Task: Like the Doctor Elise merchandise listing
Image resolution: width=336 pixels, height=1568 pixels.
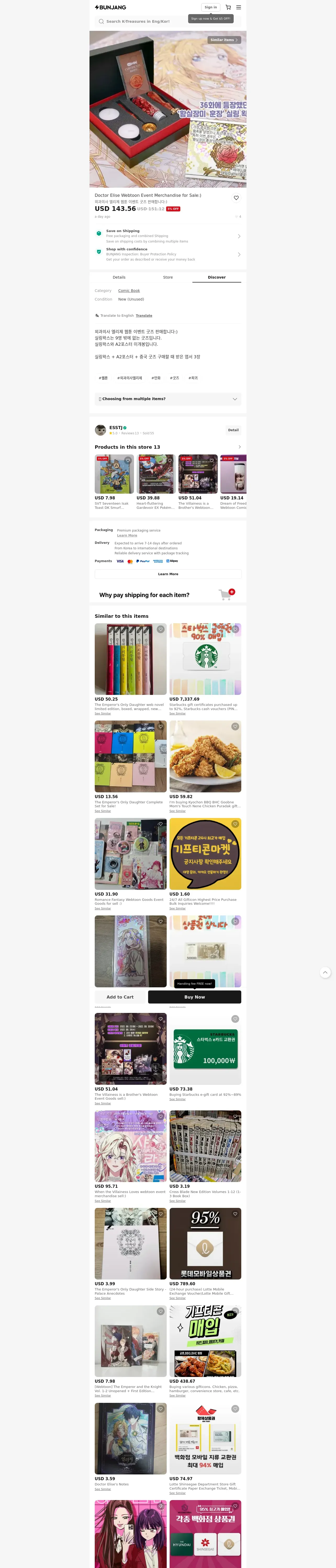Action: (236, 198)
